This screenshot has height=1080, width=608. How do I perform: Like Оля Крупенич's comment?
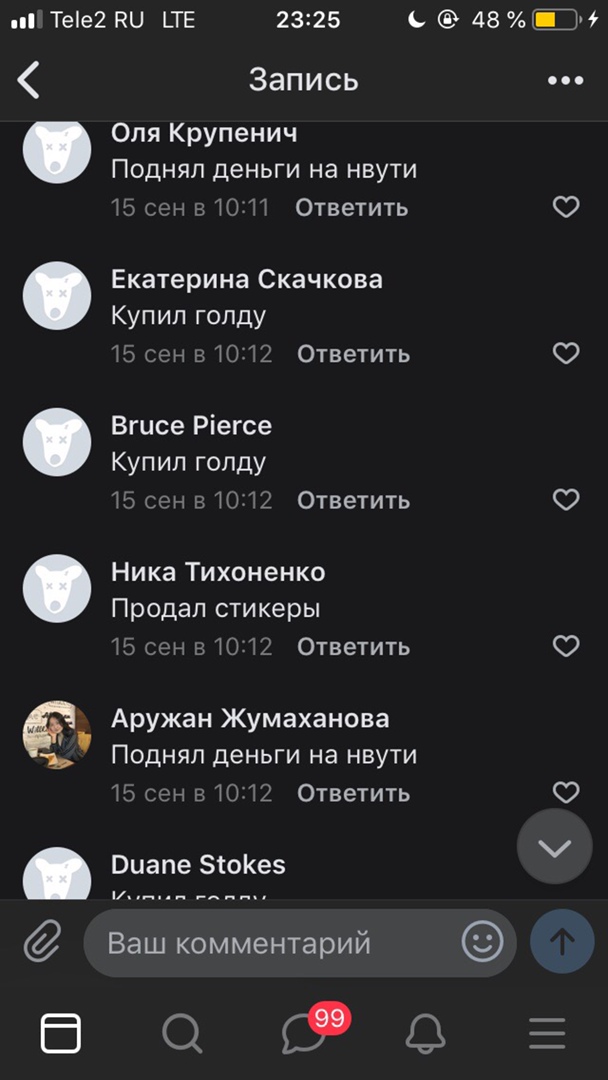coord(566,207)
